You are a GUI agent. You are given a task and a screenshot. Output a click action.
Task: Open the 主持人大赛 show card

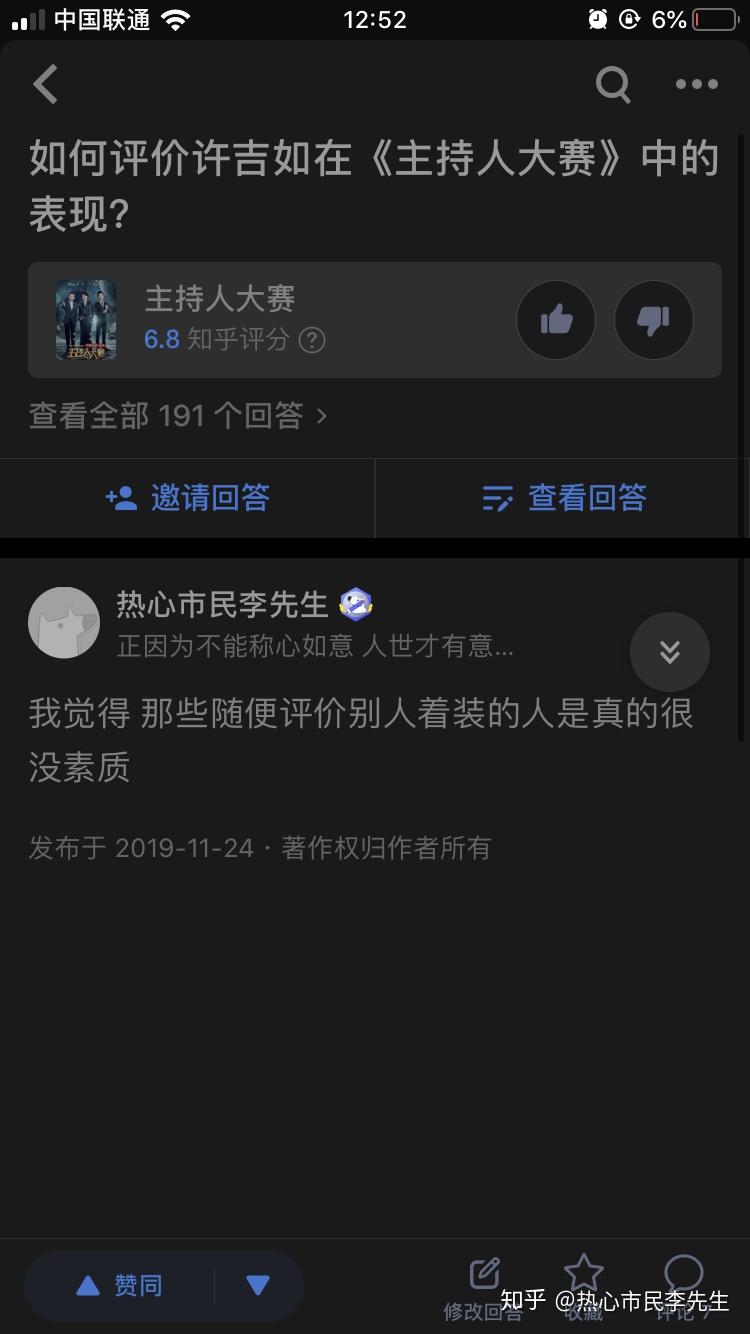[270, 320]
